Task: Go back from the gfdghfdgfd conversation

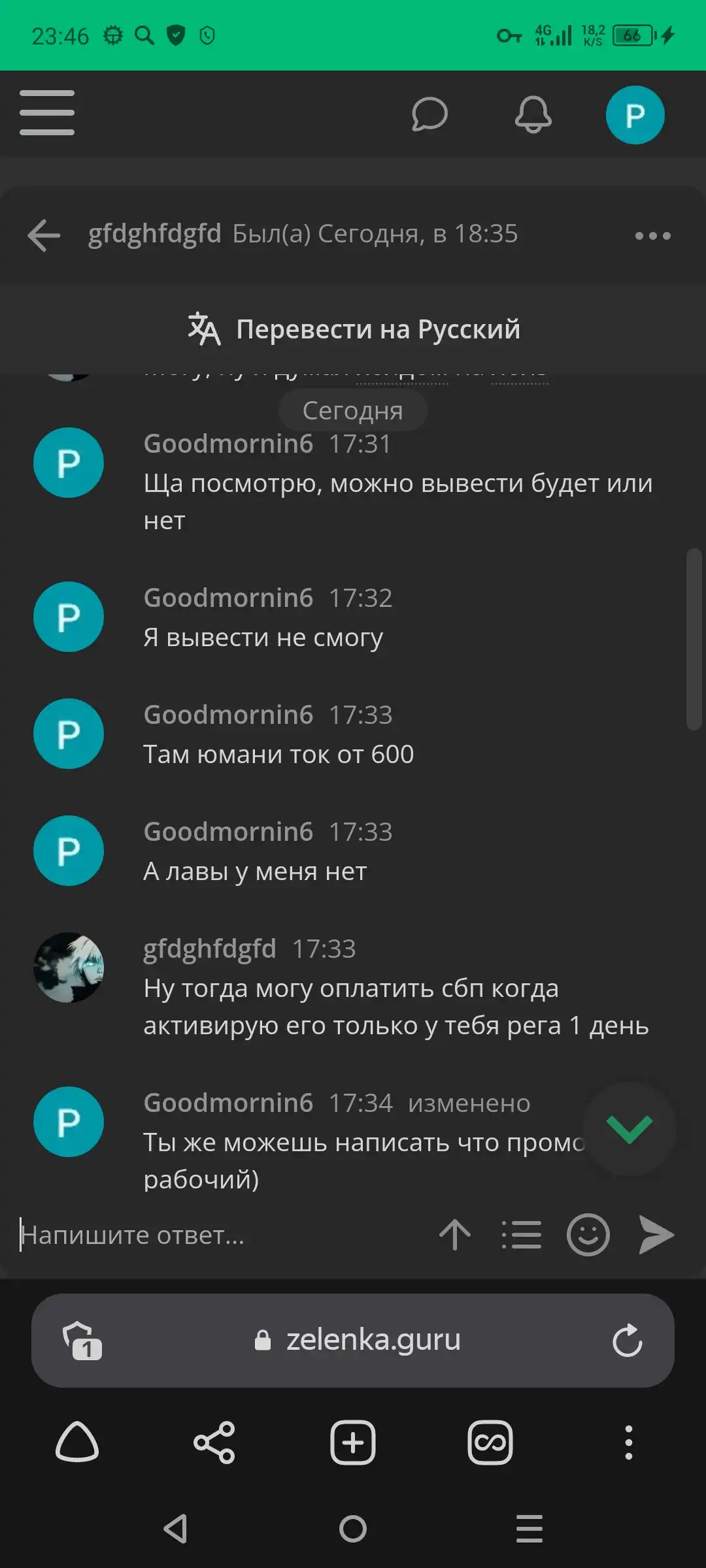Action: [44, 235]
